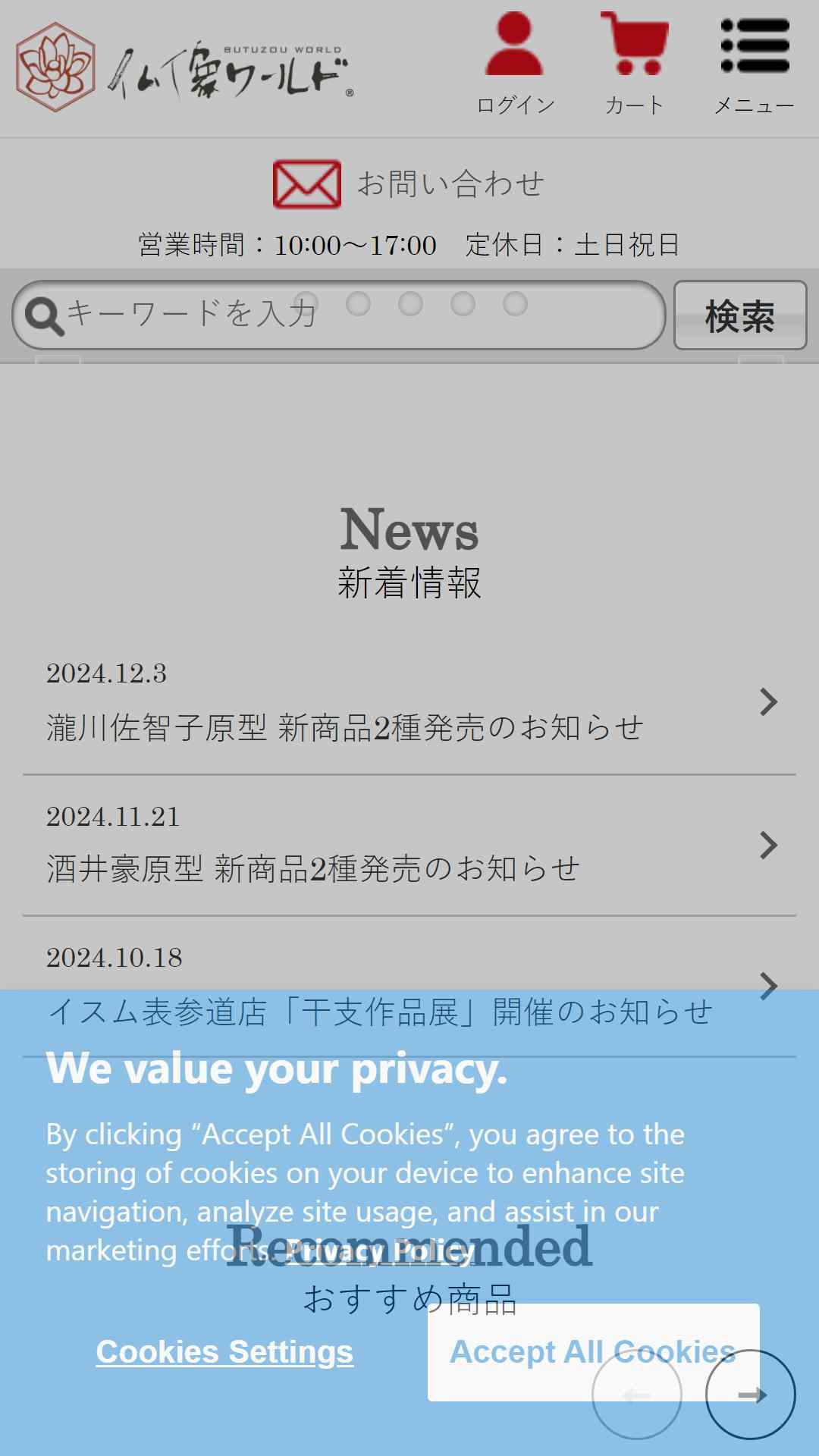Viewport: 819px width, 1456px height.
Task: Tap the 検索 search button
Action: pos(740,315)
